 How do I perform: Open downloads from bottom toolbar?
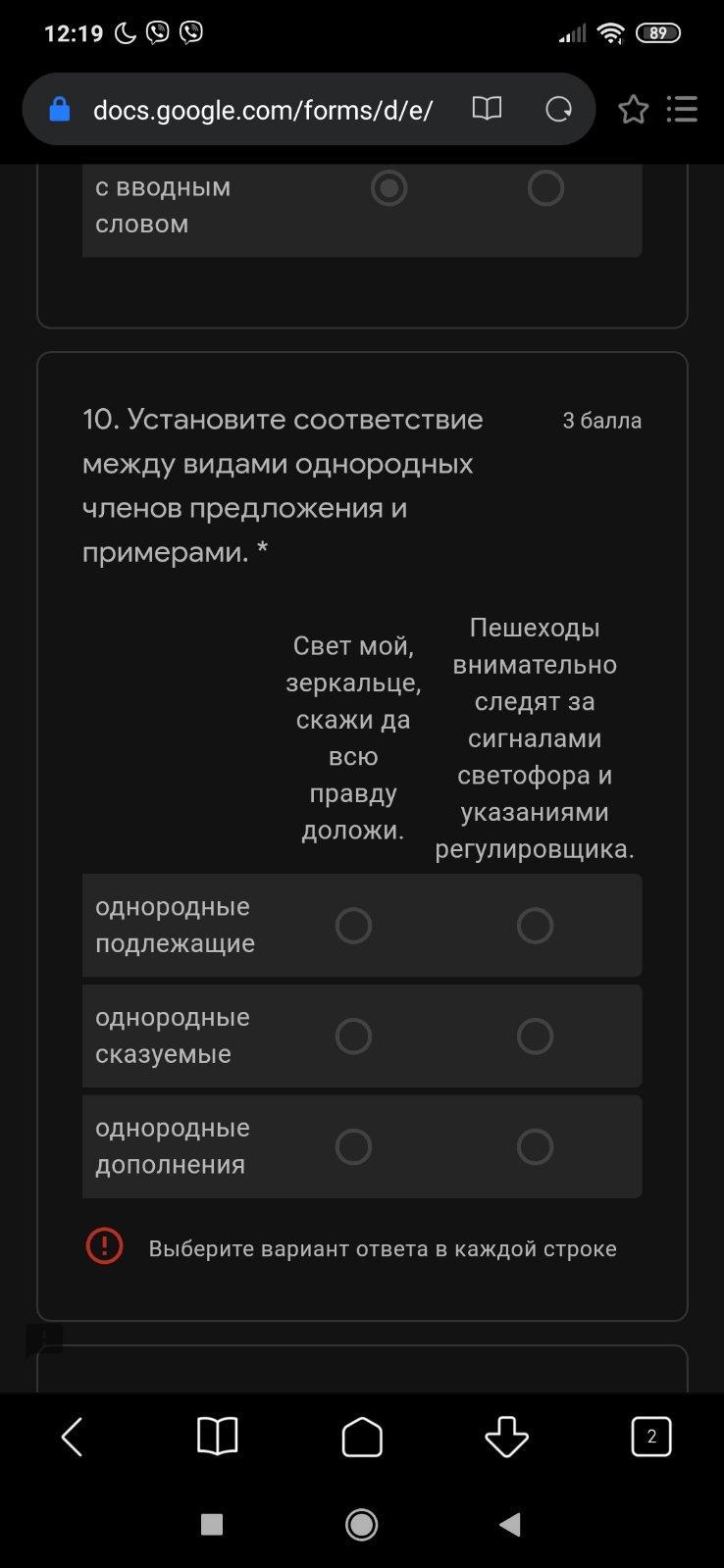coord(506,1438)
